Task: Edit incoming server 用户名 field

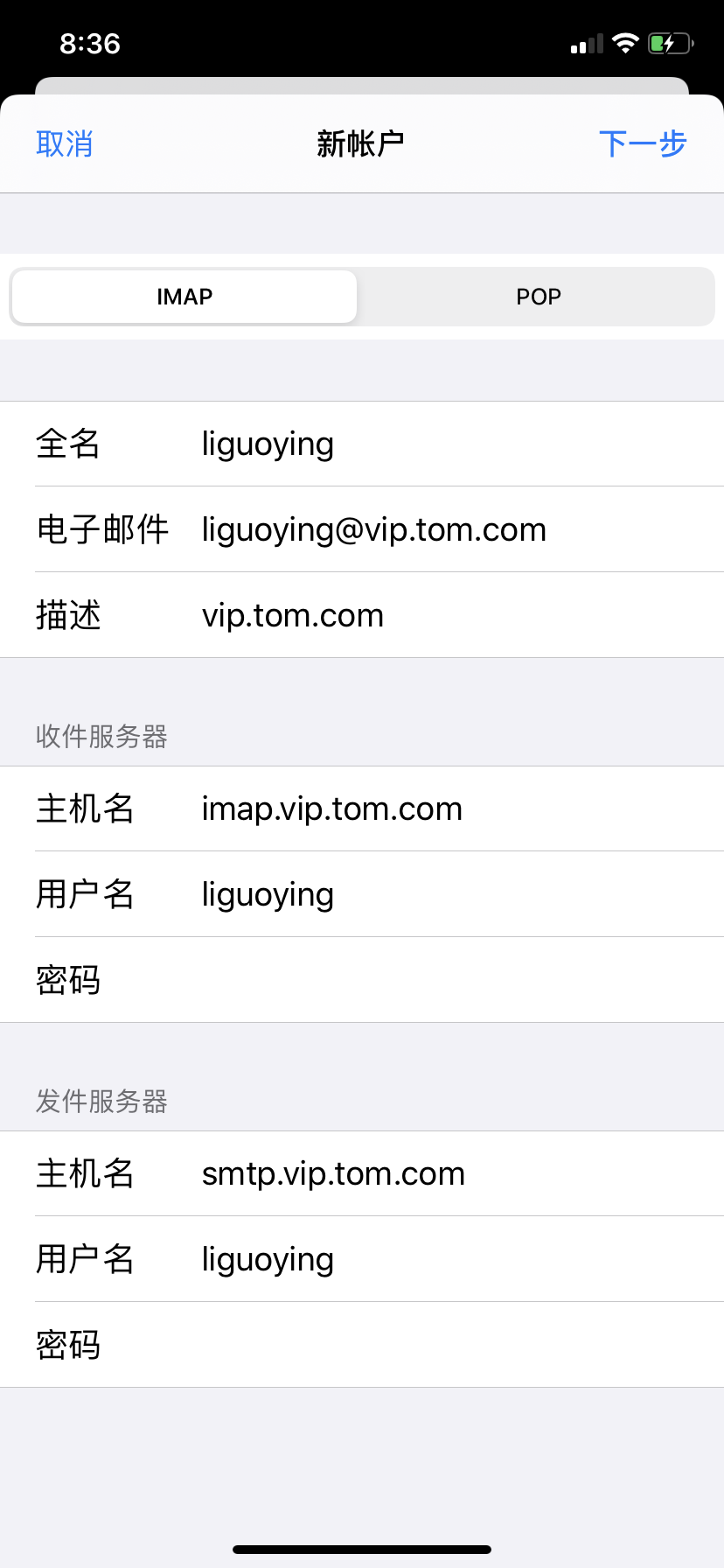Action: pyautogui.click(x=362, y=894)
